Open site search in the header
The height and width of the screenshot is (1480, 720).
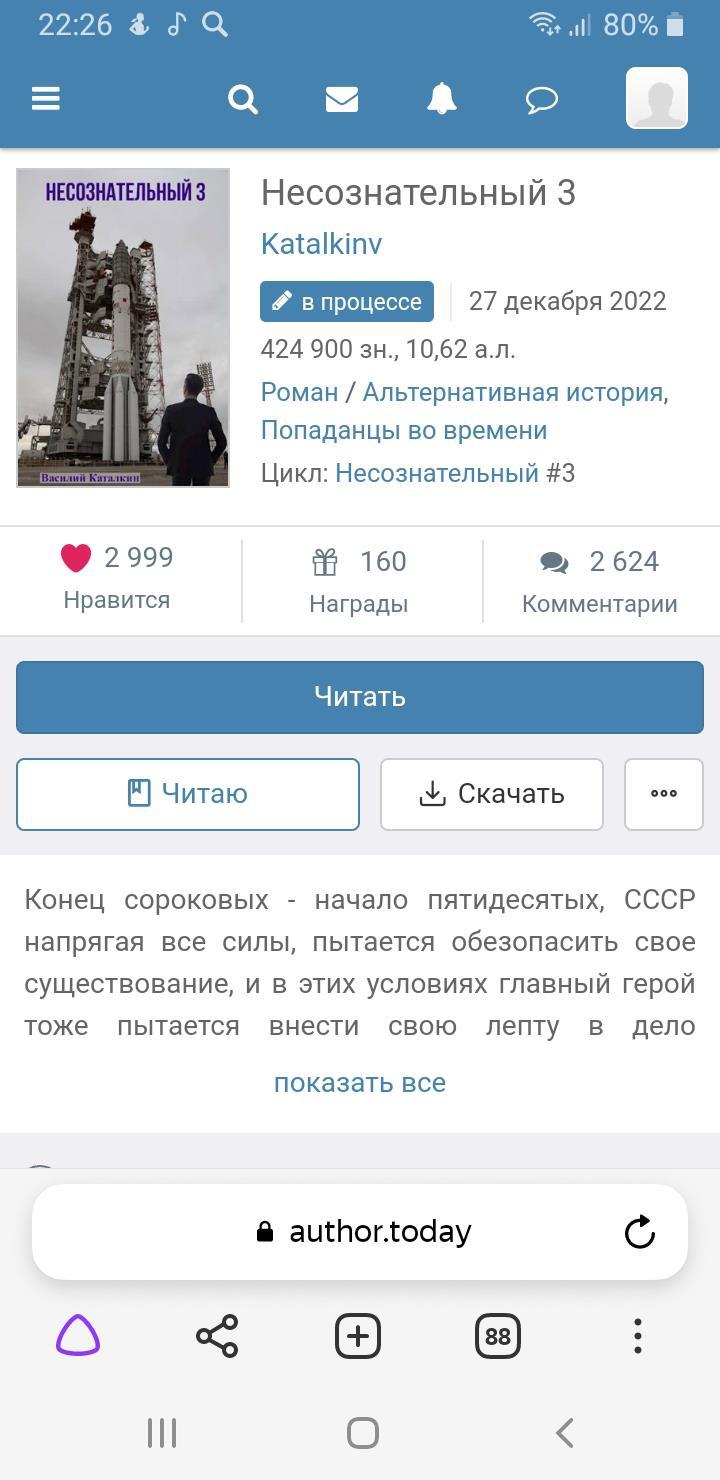click(x=243, y=99)
